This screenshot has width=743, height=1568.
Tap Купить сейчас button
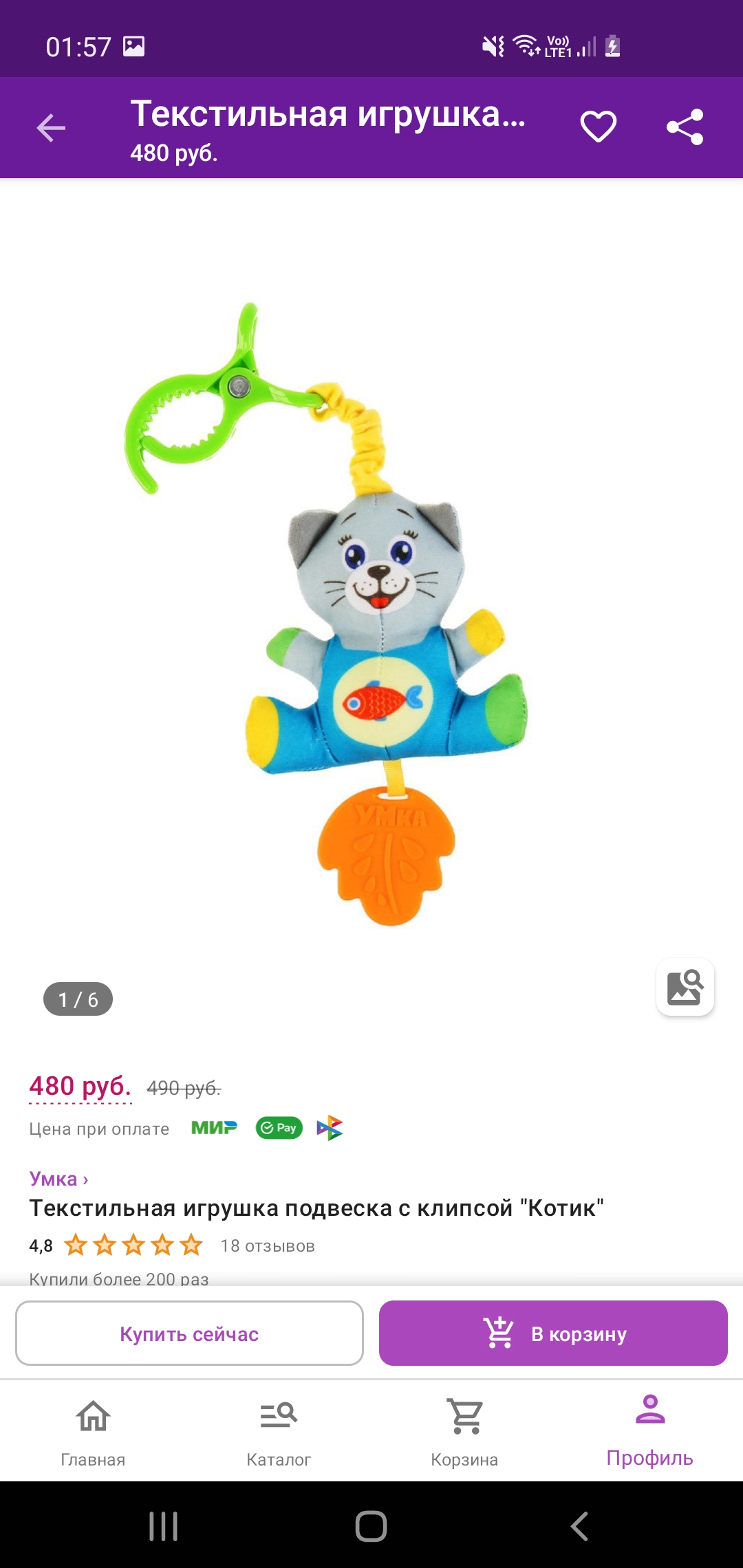pos(189,1333)
